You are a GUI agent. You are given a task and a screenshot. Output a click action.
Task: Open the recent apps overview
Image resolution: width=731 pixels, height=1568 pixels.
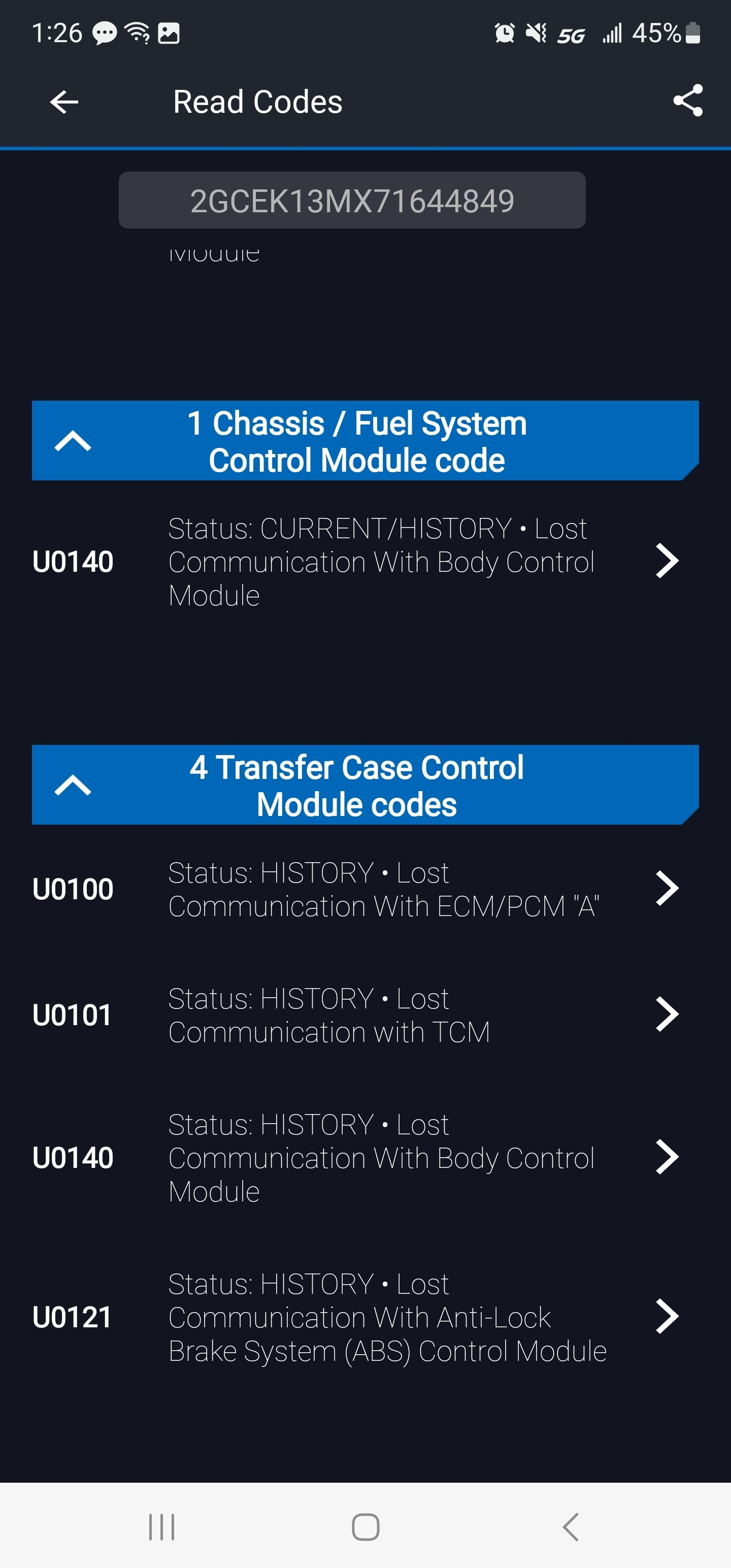161,1526
